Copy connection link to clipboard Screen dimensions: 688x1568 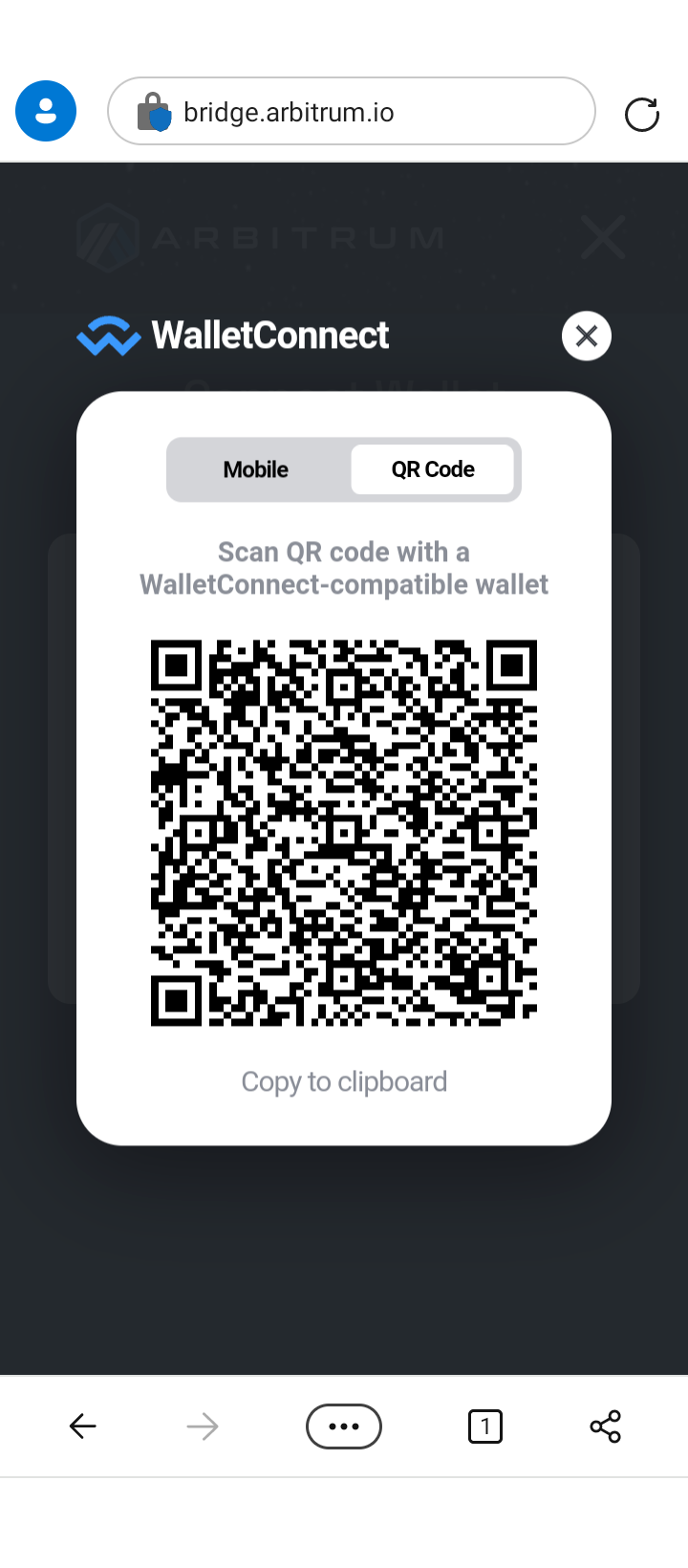(x=344, y=1081)
